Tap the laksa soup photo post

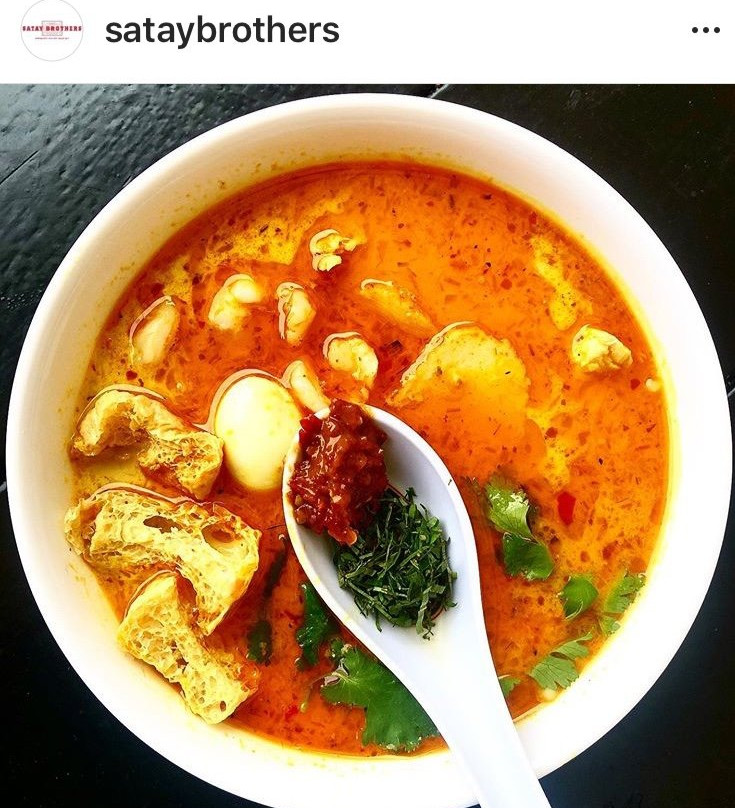(x=367, y=445)
